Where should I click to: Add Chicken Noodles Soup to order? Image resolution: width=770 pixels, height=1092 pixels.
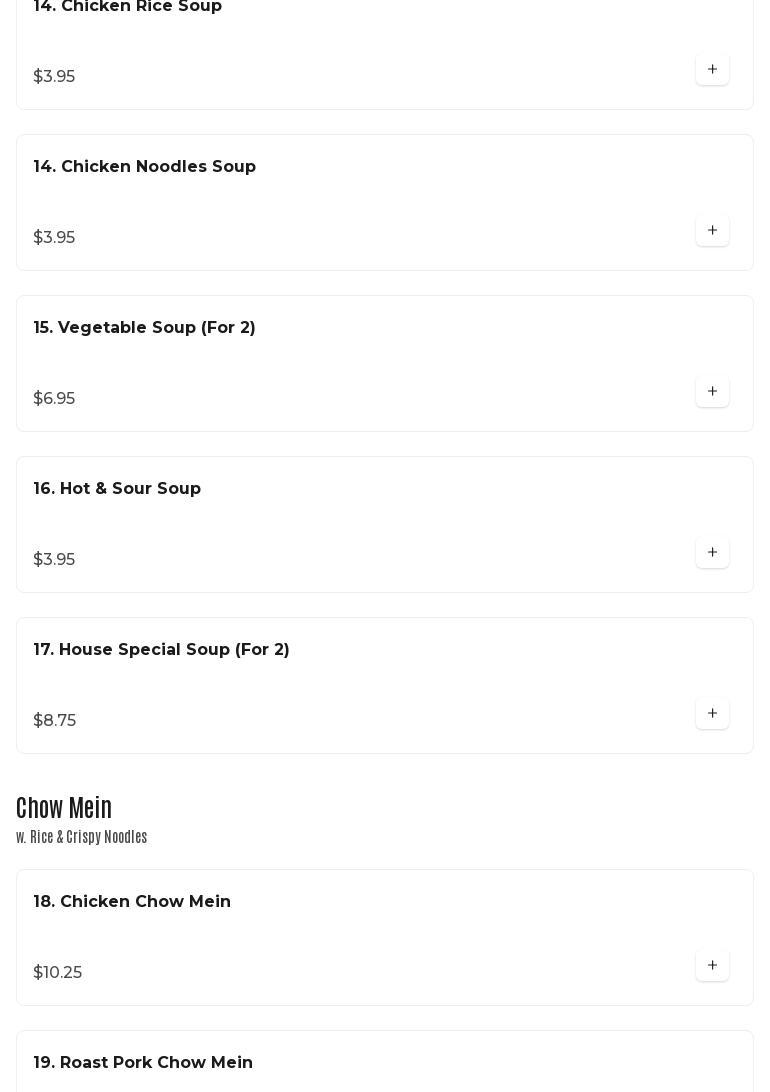pos(712,230)
